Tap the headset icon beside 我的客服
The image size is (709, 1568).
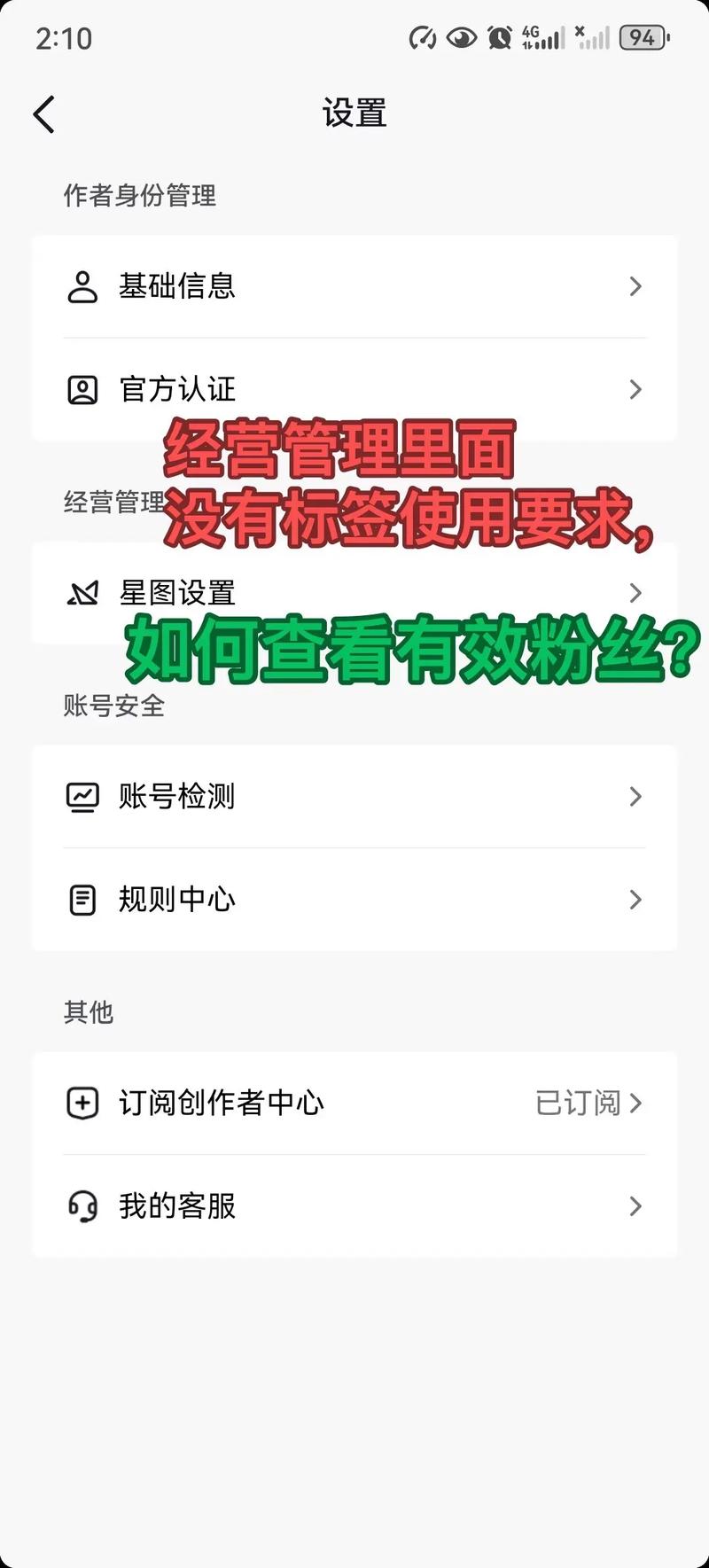tap(82, 1205)
